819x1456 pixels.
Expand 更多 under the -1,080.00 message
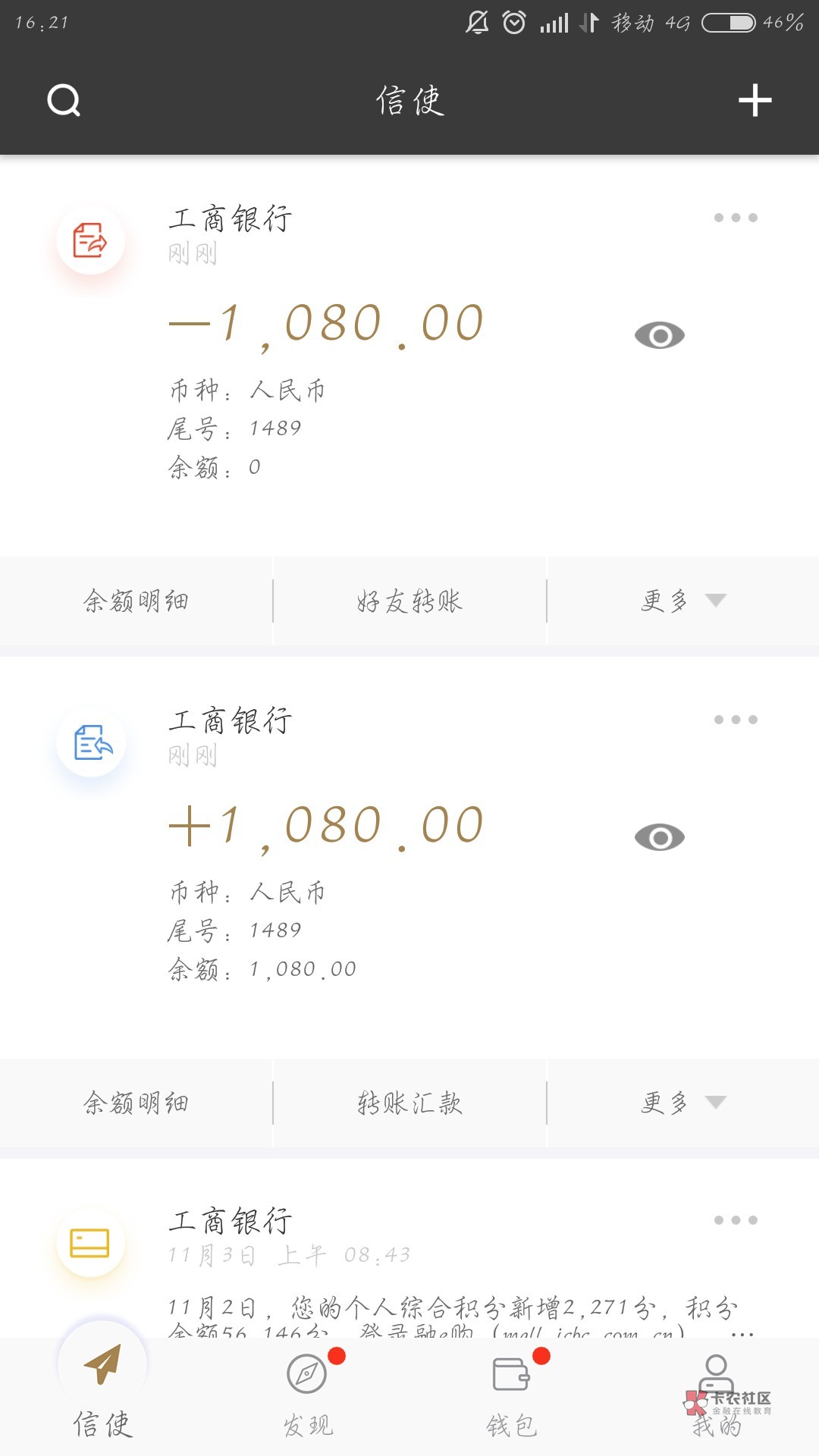683,601
